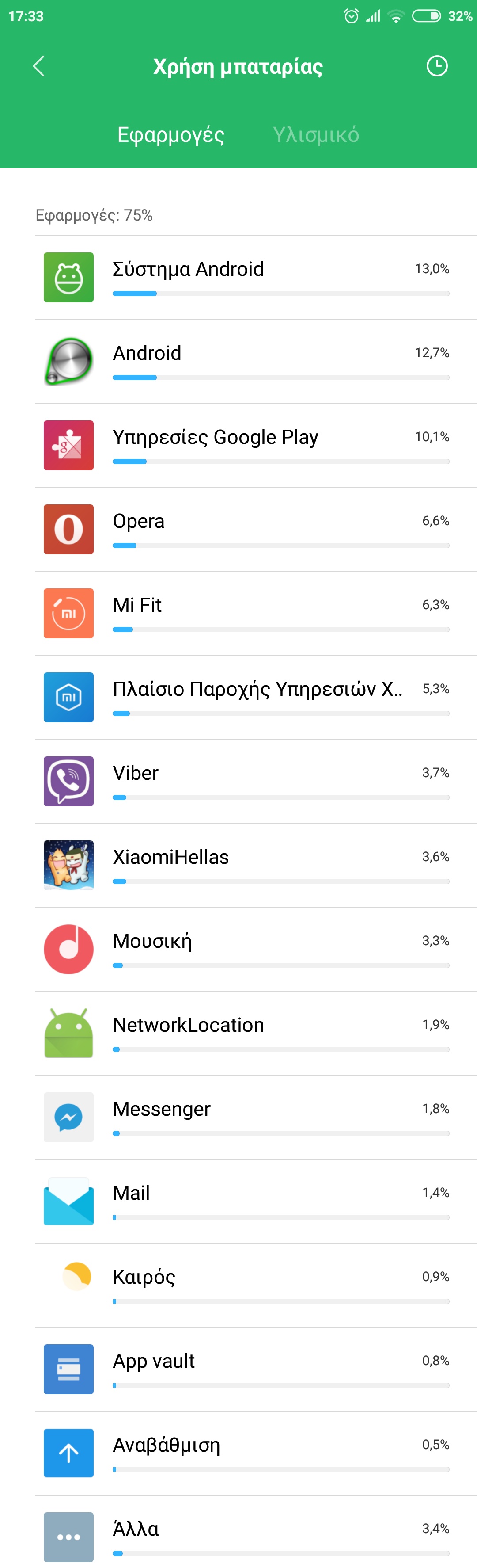
Task: View Viber battery consumption
Action: point(256,782)
